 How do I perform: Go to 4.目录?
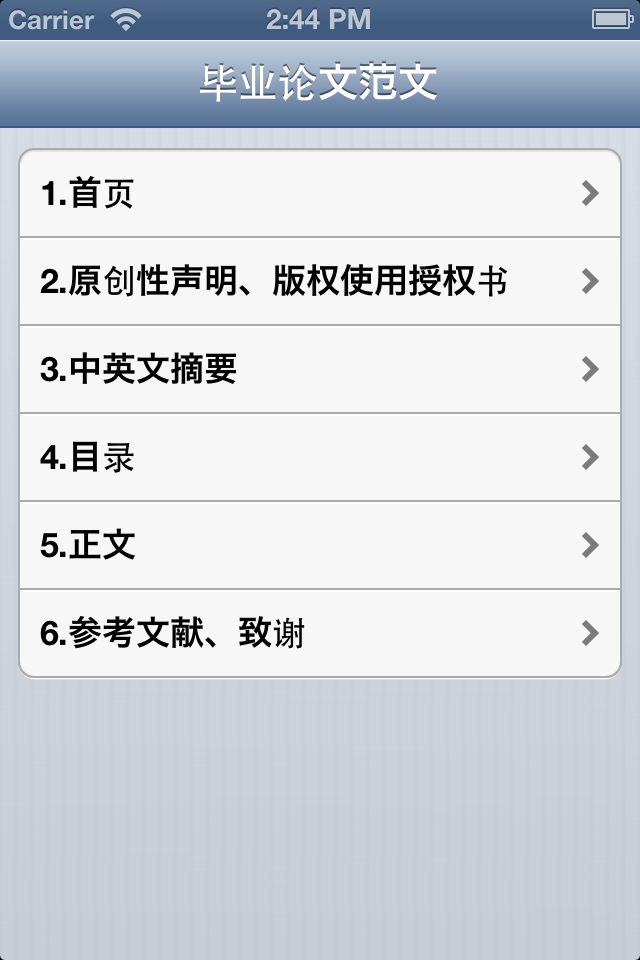point(320,457)
